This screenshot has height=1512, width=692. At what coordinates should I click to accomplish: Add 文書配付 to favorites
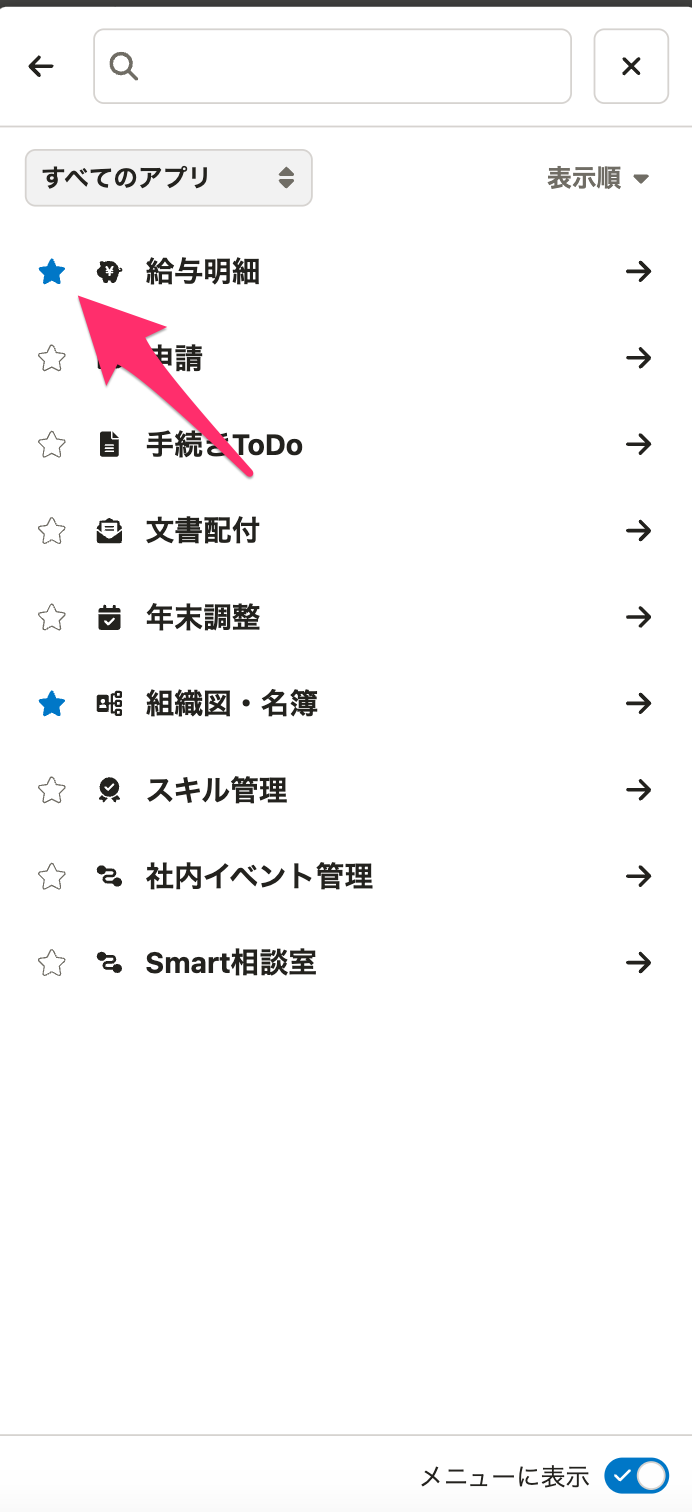[x=51, y=530]
